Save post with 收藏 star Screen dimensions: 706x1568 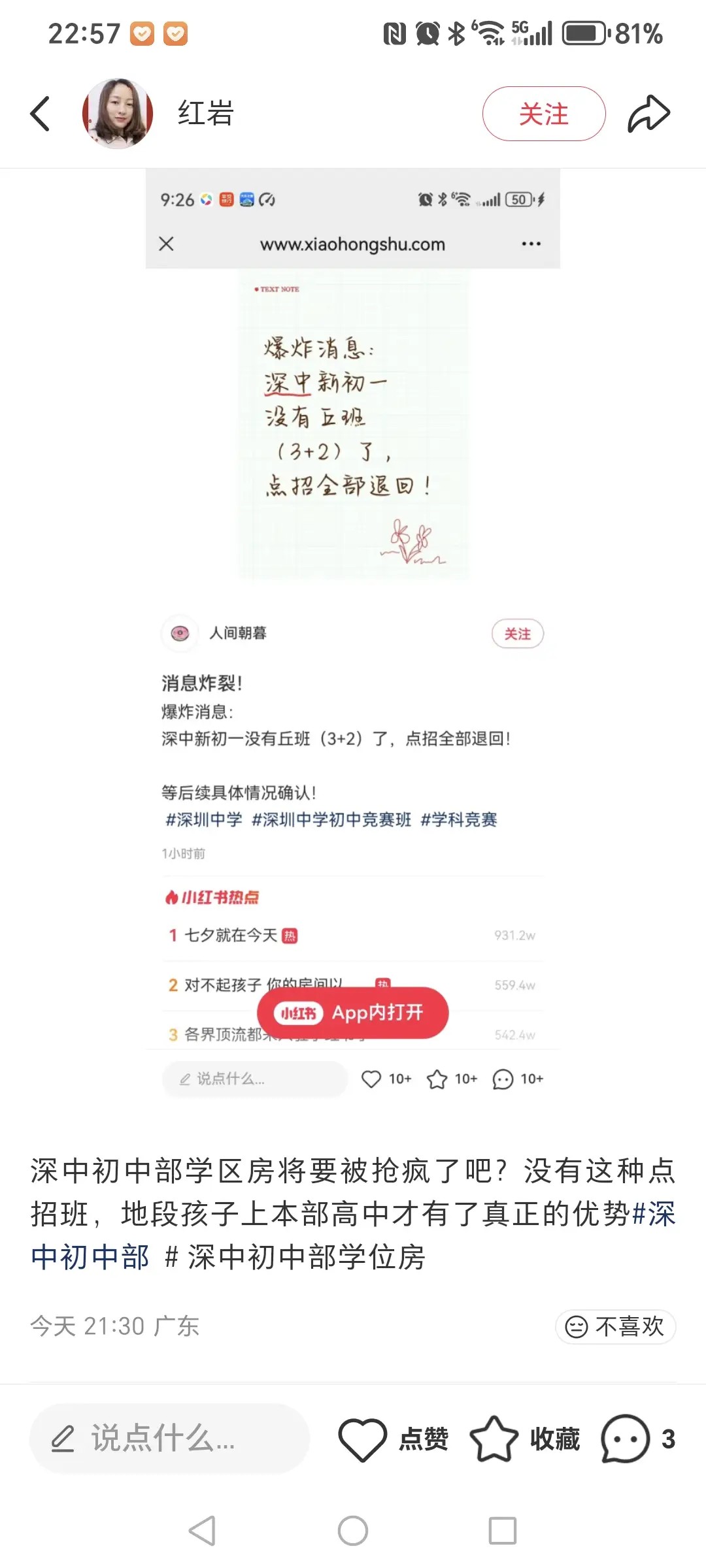click(494, 1439)
